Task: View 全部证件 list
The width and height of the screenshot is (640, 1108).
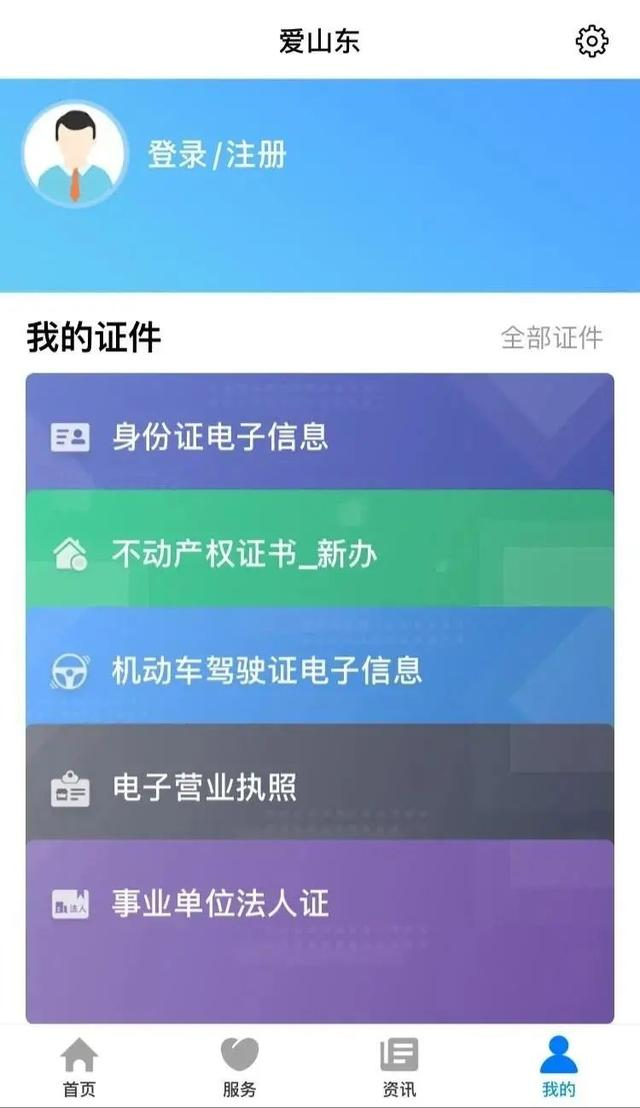Action: (x=551, y=338)
